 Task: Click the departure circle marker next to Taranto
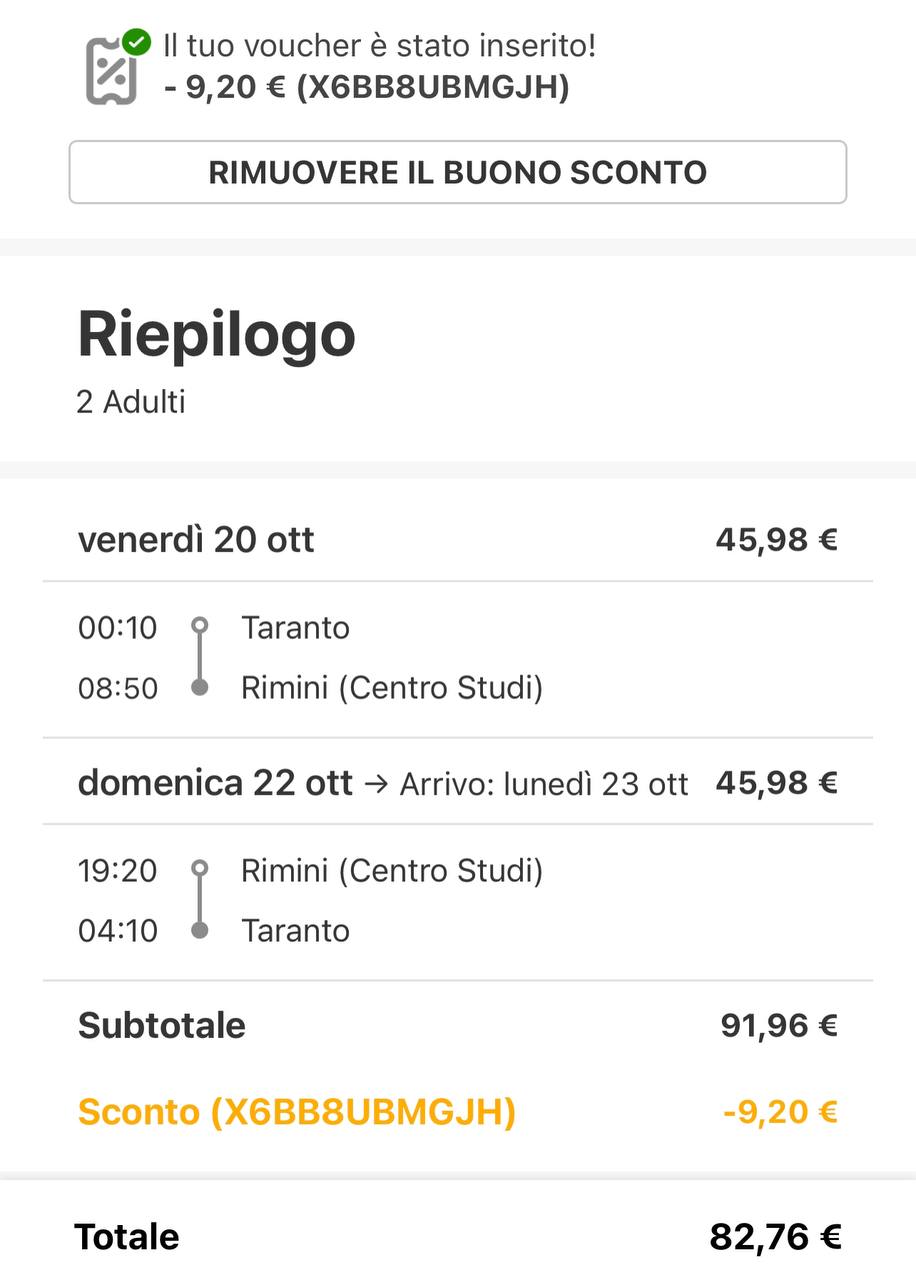pyautogui.click(x=200, y=624)
